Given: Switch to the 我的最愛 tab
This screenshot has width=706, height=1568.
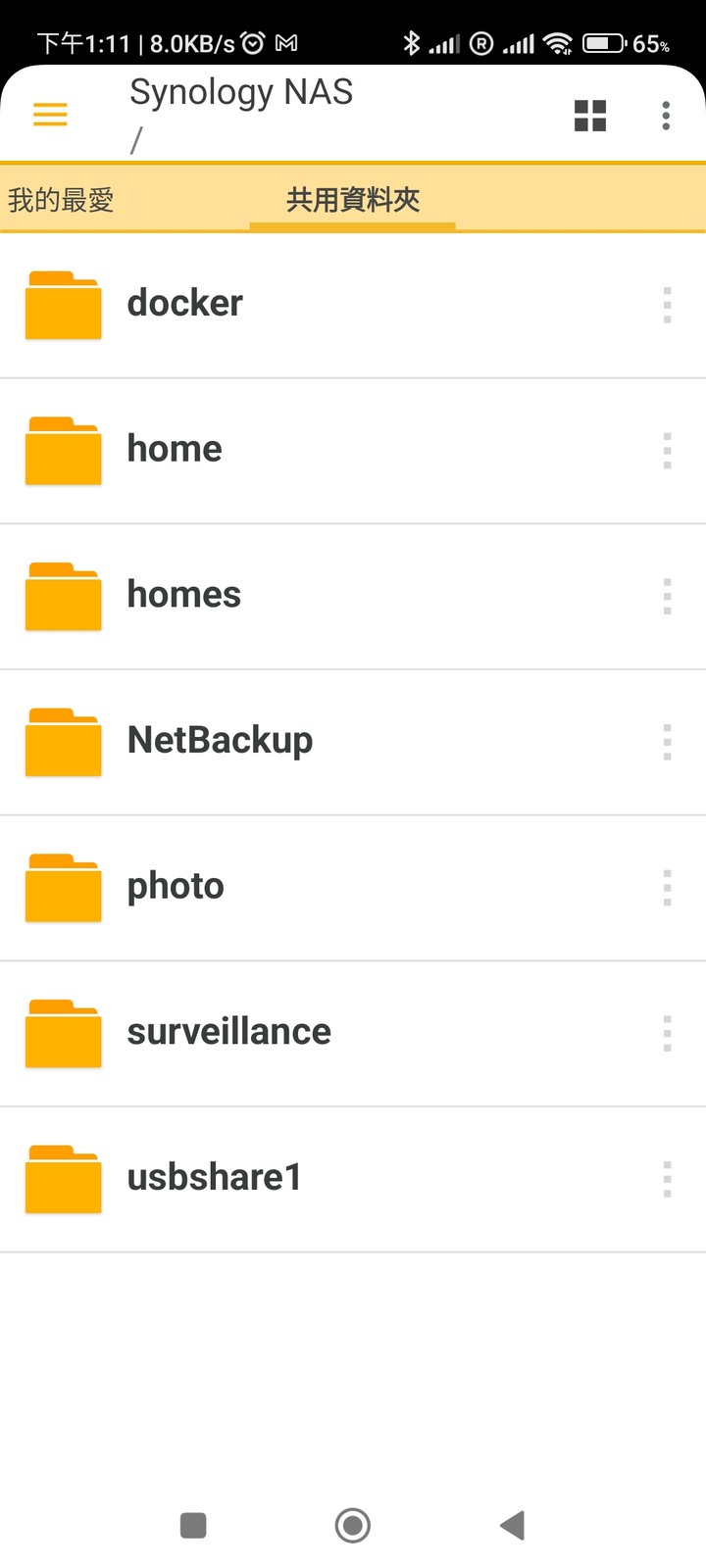Looking at the screenshot, I should 61,200.
